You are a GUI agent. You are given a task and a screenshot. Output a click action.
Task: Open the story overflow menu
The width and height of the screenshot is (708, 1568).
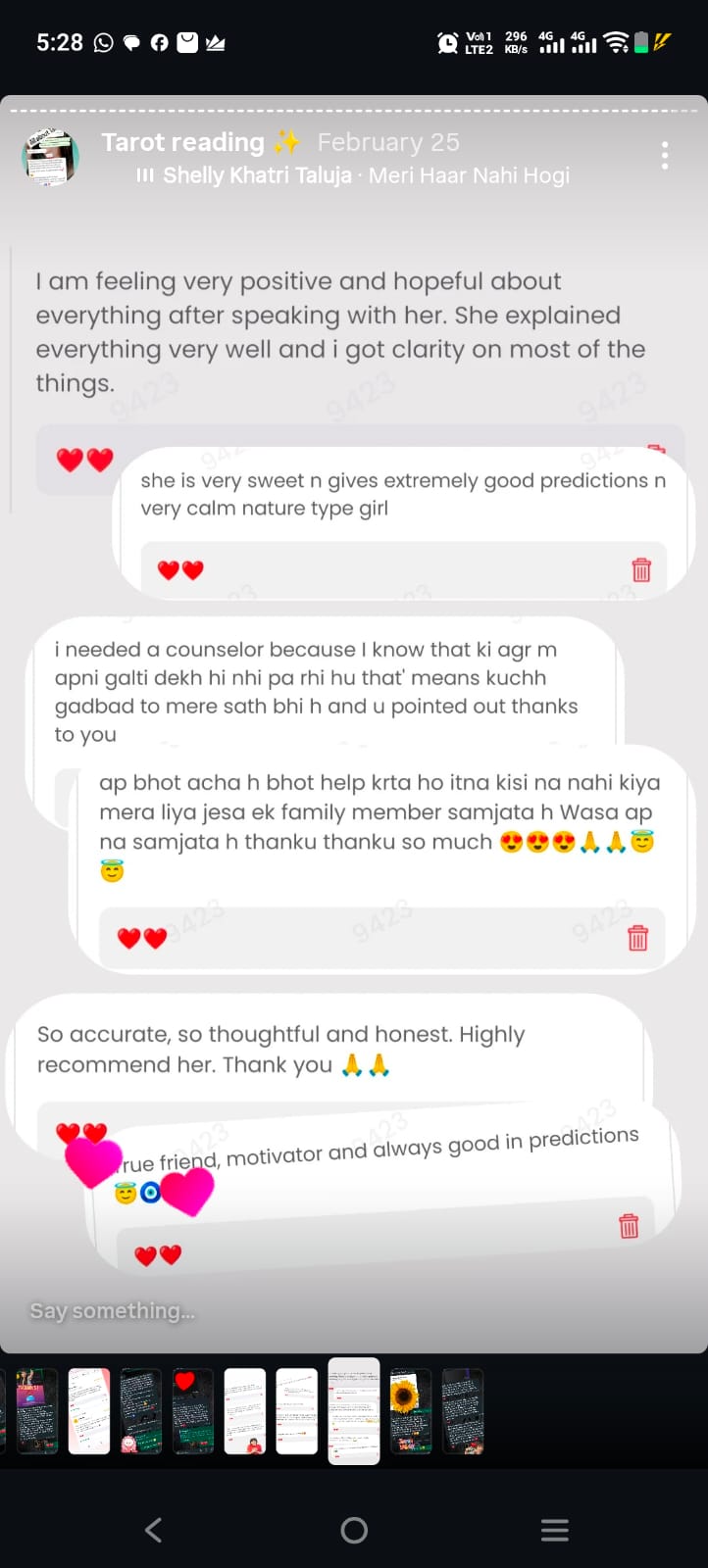click(665, 156)
